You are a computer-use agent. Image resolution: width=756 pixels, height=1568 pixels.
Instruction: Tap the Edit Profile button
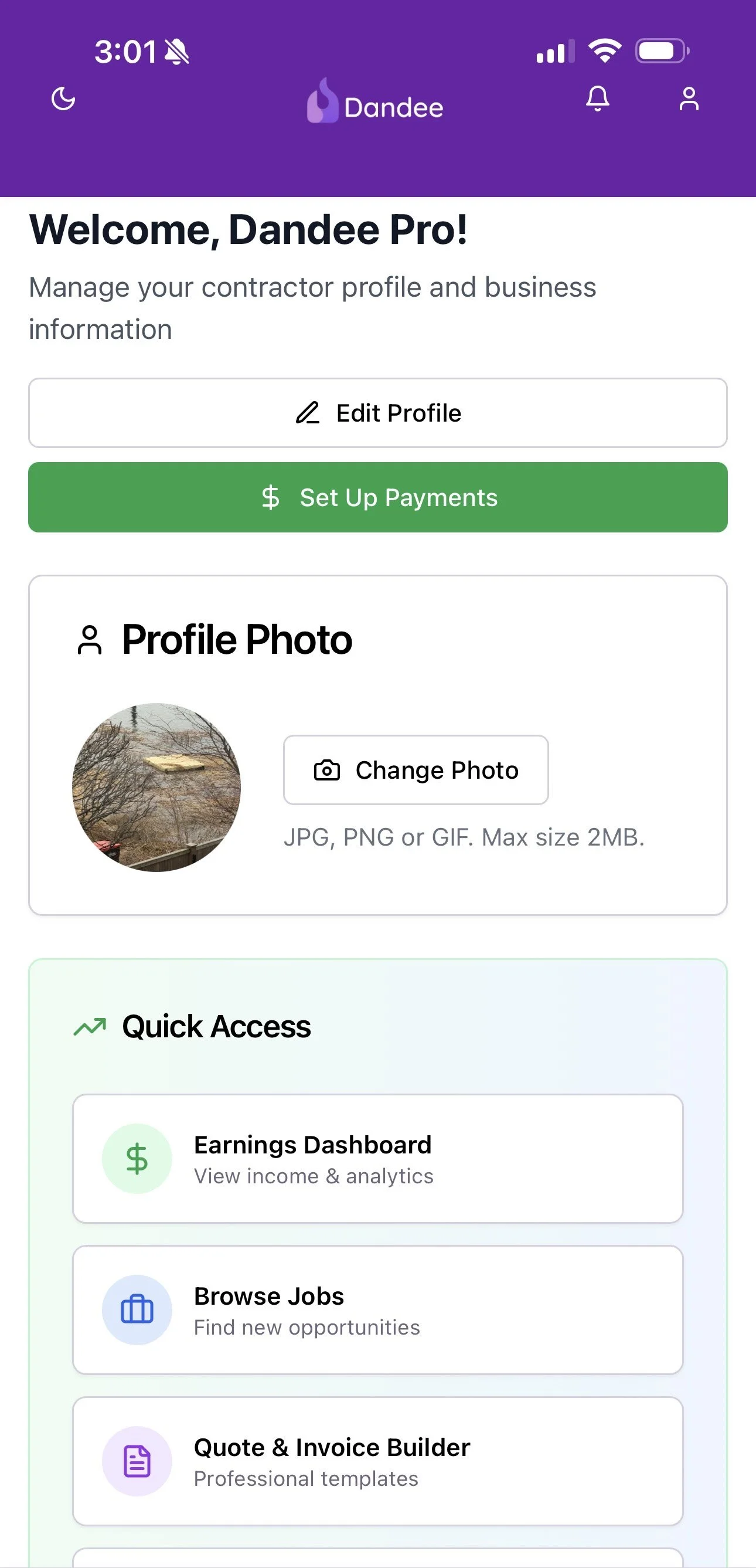(377, 413)
